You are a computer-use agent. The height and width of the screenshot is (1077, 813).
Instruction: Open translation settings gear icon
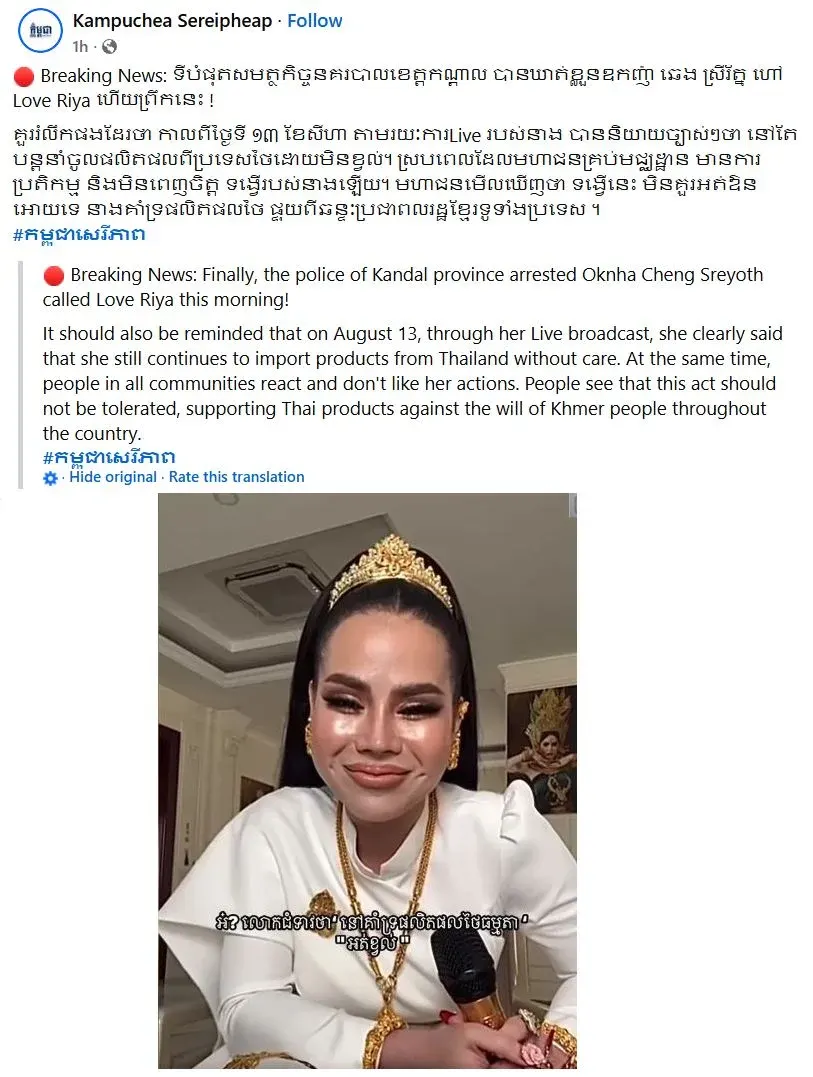pyautogui.click(x=51, y=478)
